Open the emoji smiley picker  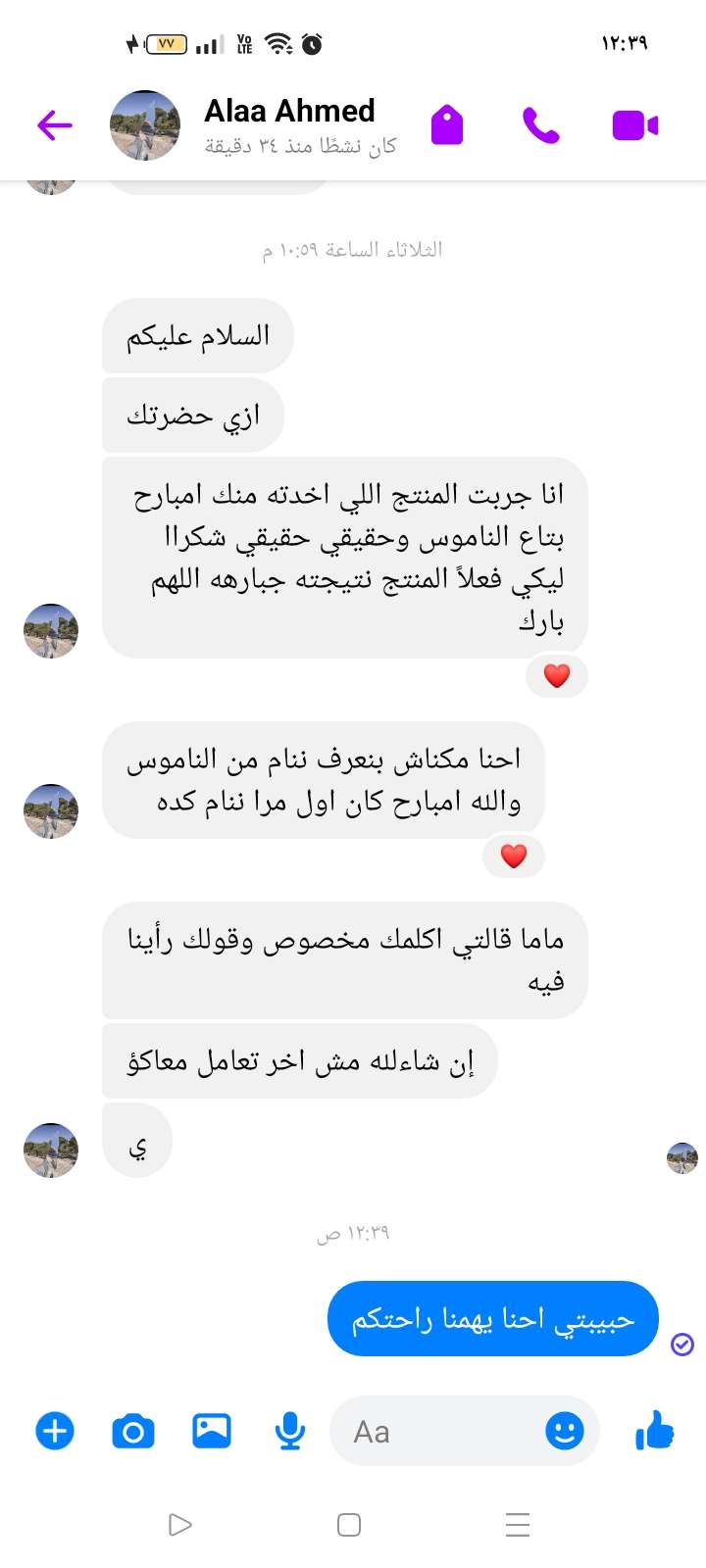(564, 1432)
